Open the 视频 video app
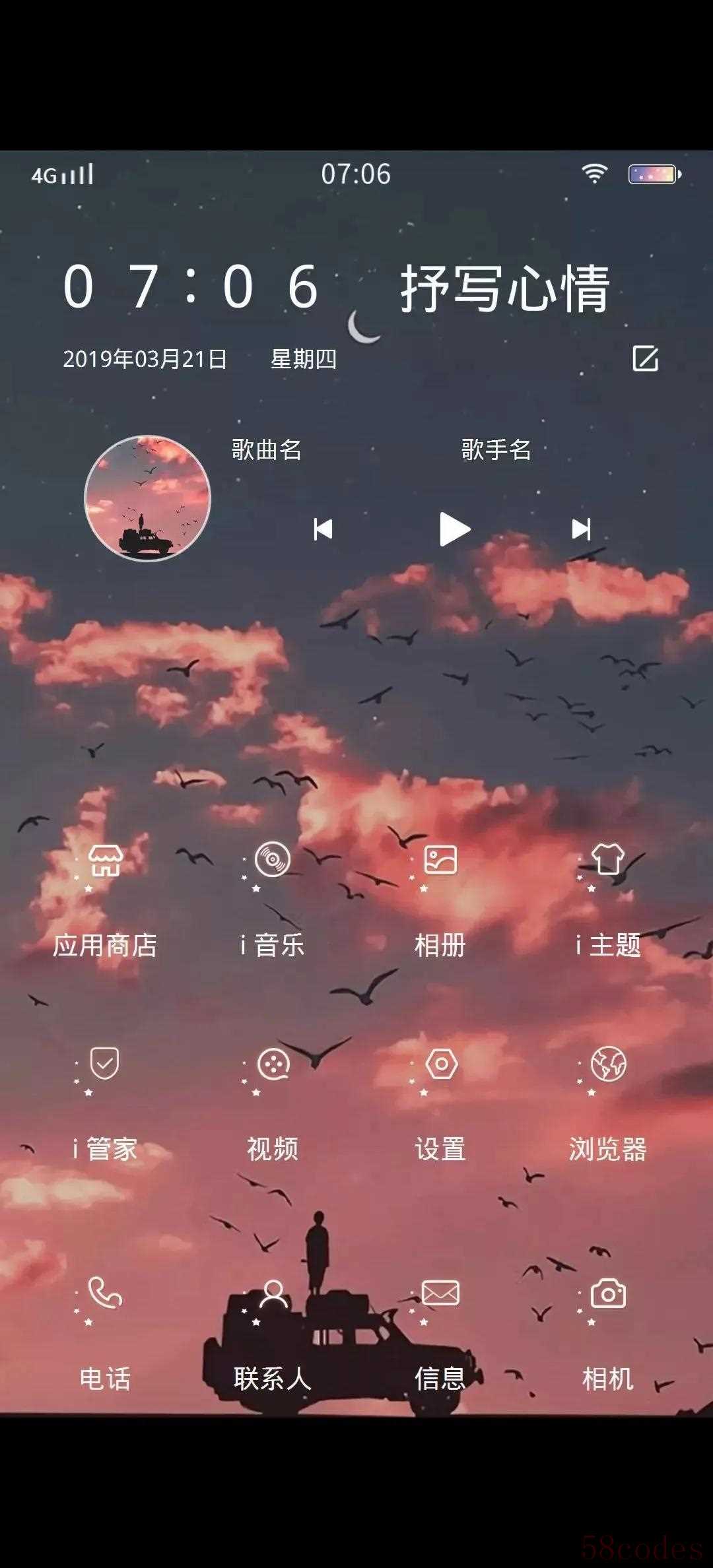Screen dimensions: 713x1568 [x=273, y=1064]
